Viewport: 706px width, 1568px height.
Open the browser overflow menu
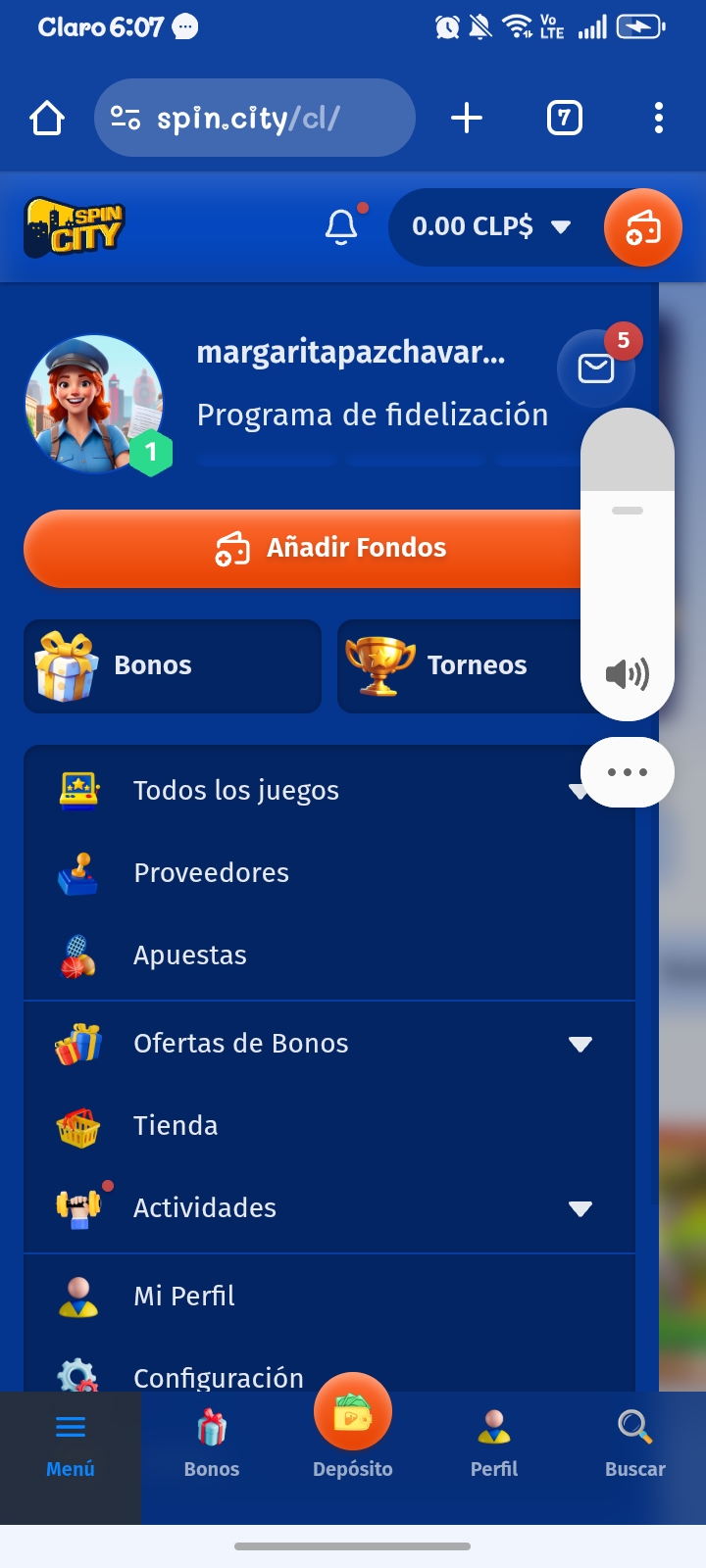(659, 118)
